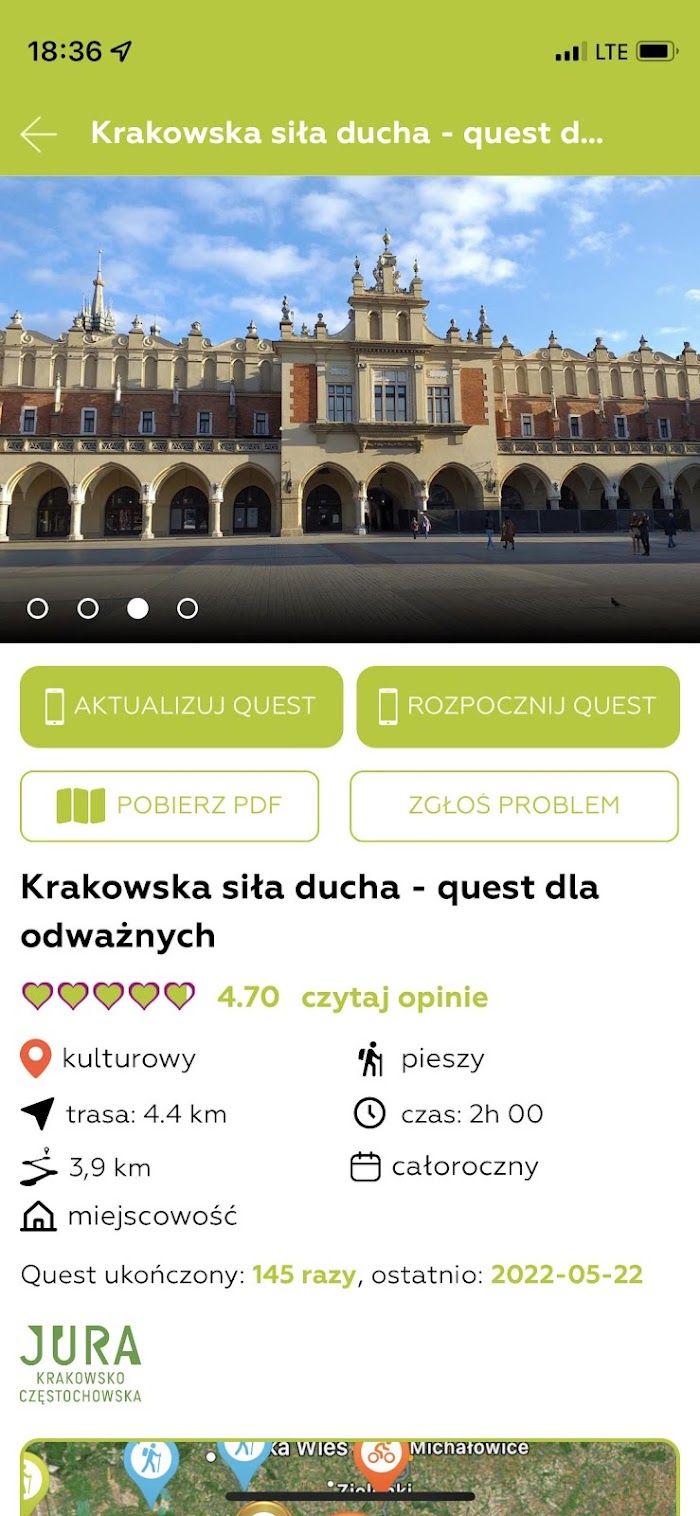Show the first photo via page dot
Viewport: 700px width, 1516px height.
click(x=38, y=608)
